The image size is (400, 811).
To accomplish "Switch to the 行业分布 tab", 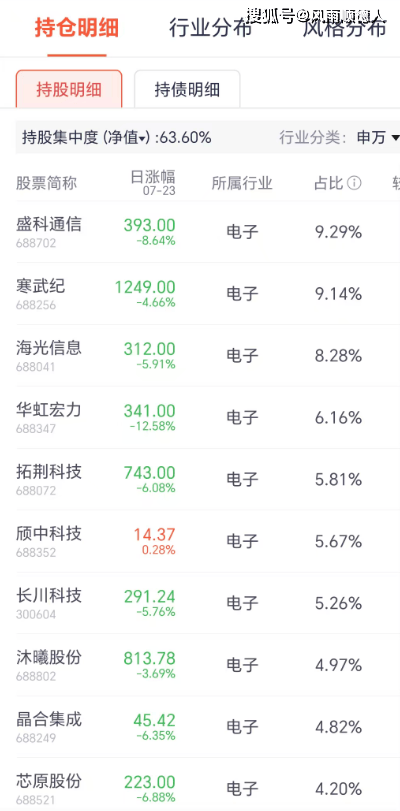I will (210, 27).
